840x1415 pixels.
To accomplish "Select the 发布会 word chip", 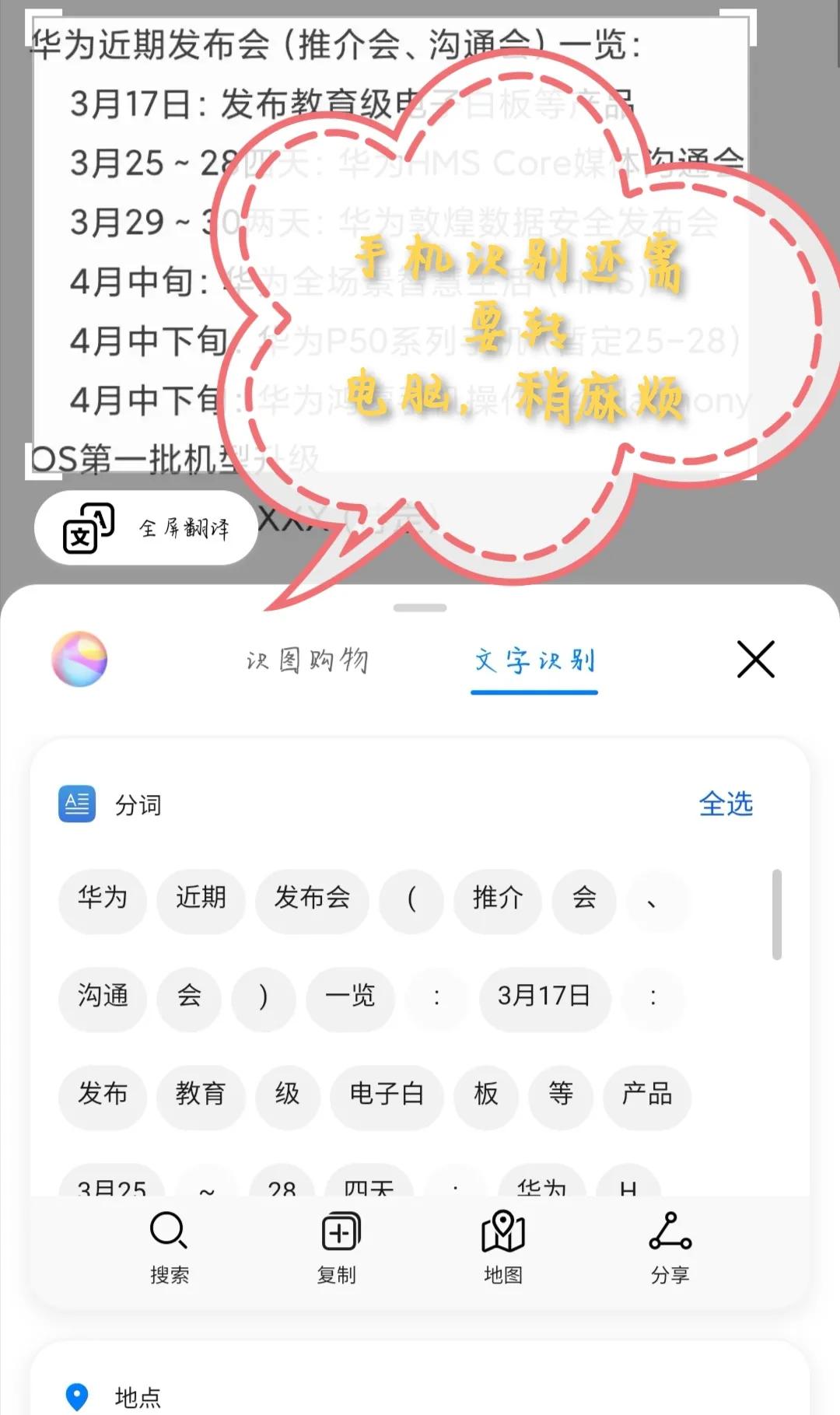I will click(x=312, y=898).
